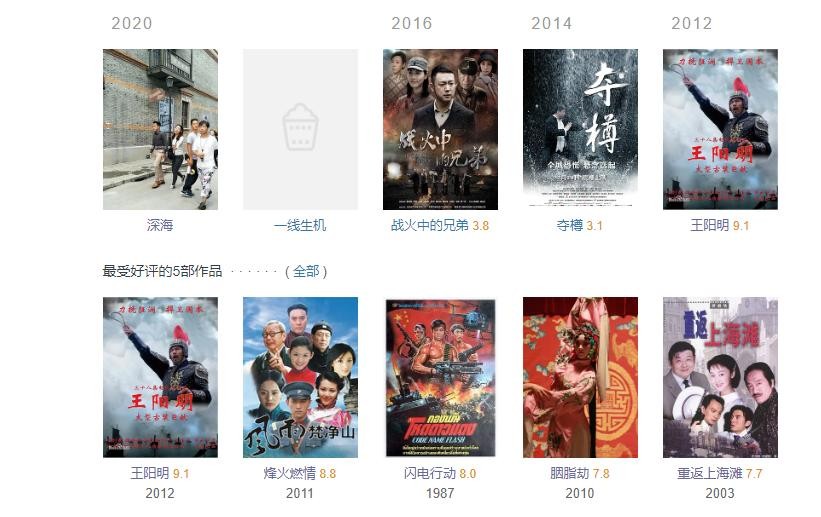
Task: Select the 闪电行动 title link
Action: coord(429,474)
